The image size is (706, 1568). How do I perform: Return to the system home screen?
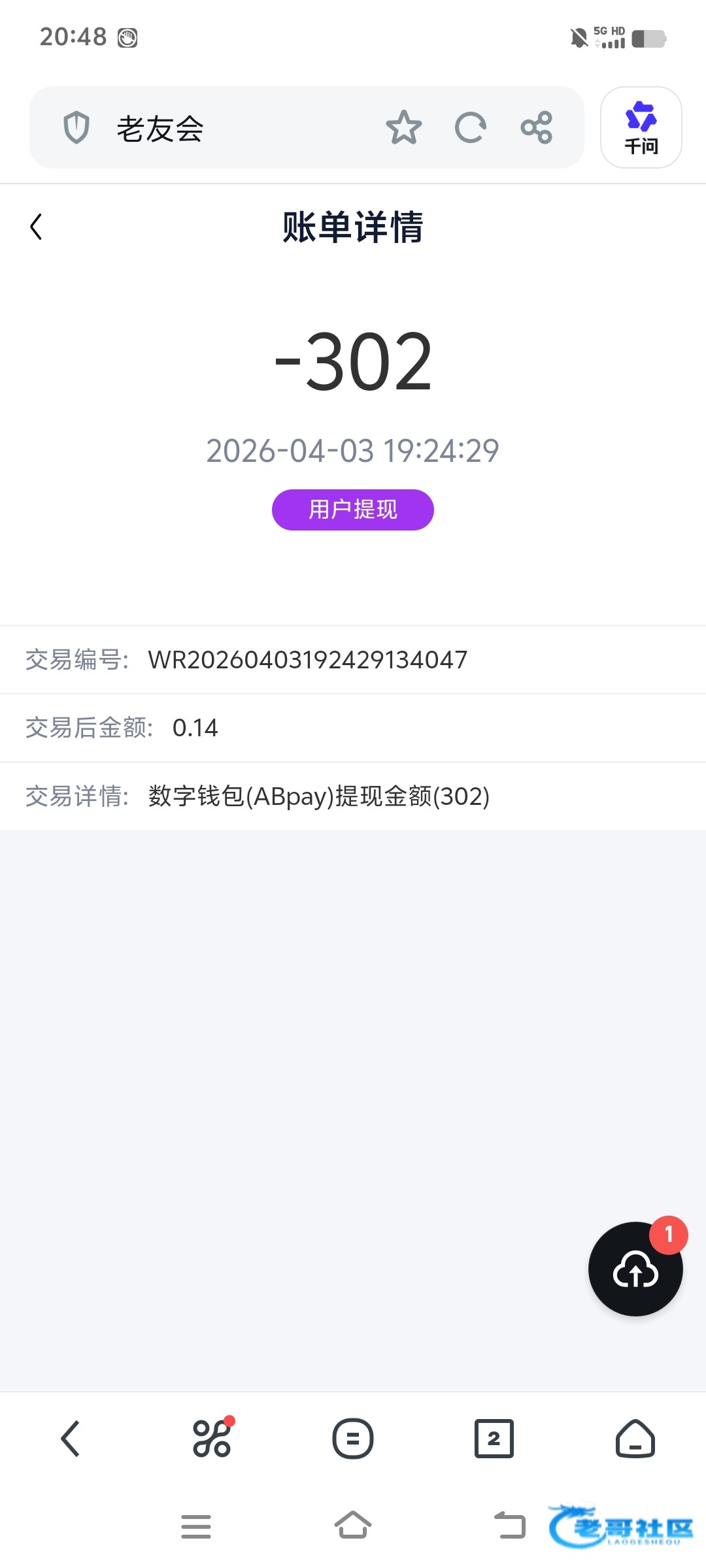pos(353,1526)
